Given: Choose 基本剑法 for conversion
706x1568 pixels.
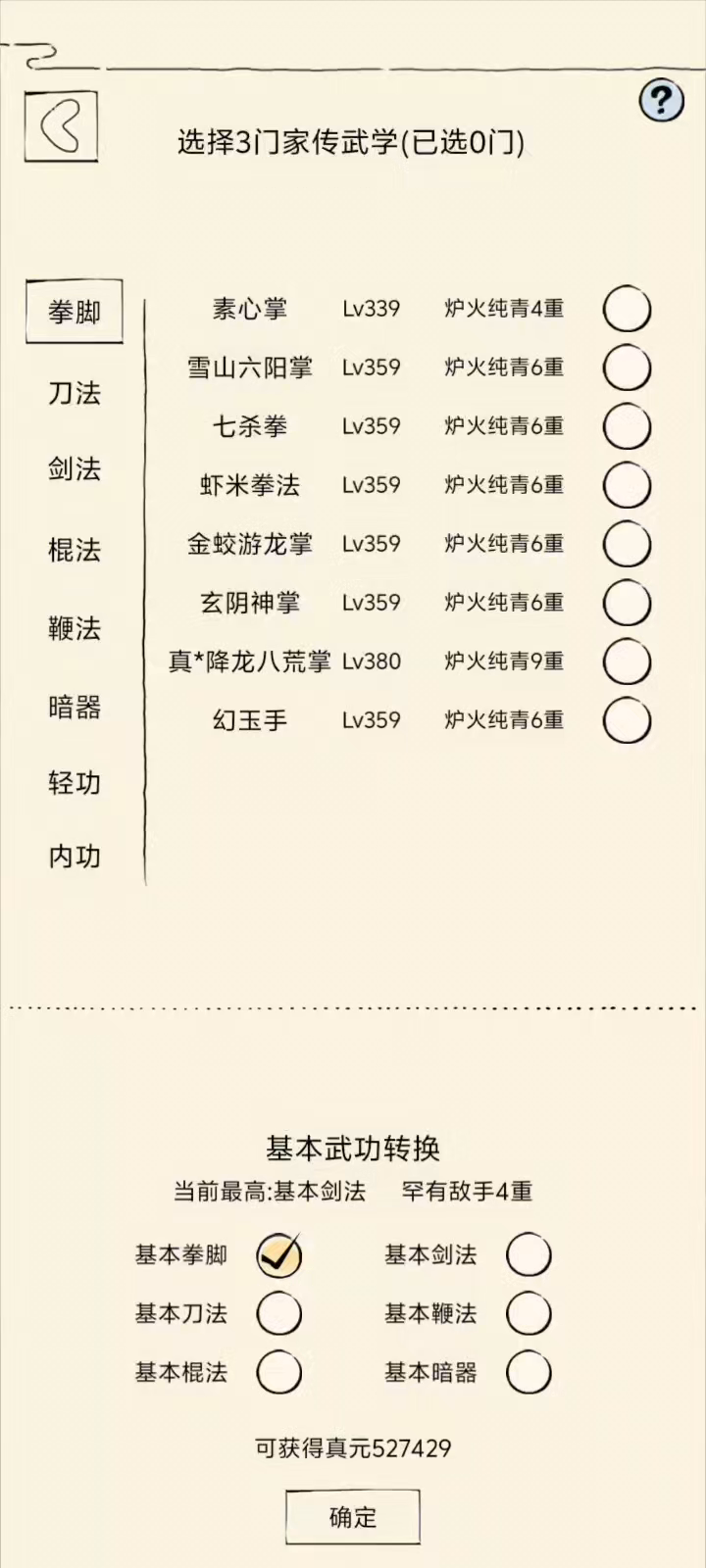Looking at the screenshot, I should point(529,1255).
